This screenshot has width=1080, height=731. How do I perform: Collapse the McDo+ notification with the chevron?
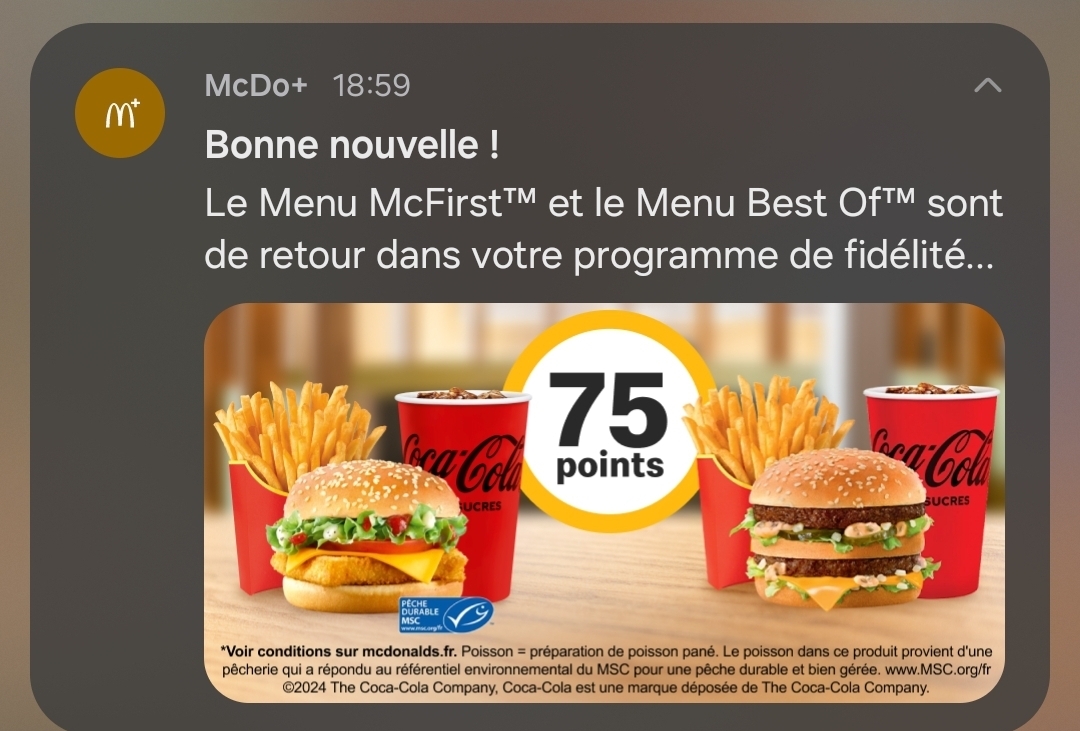(987, 86)
